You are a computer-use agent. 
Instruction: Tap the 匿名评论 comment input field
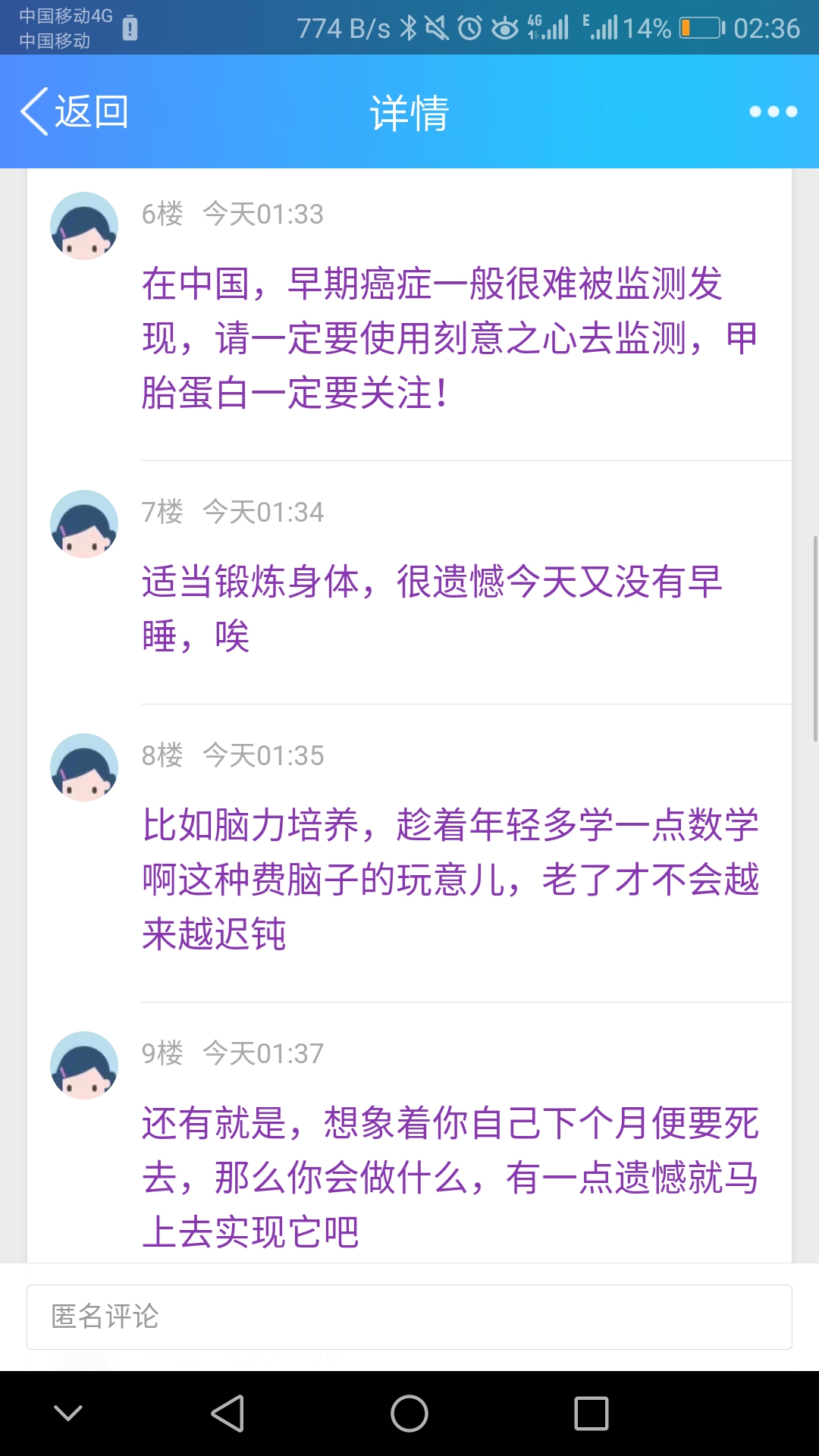pos(409,1316)
